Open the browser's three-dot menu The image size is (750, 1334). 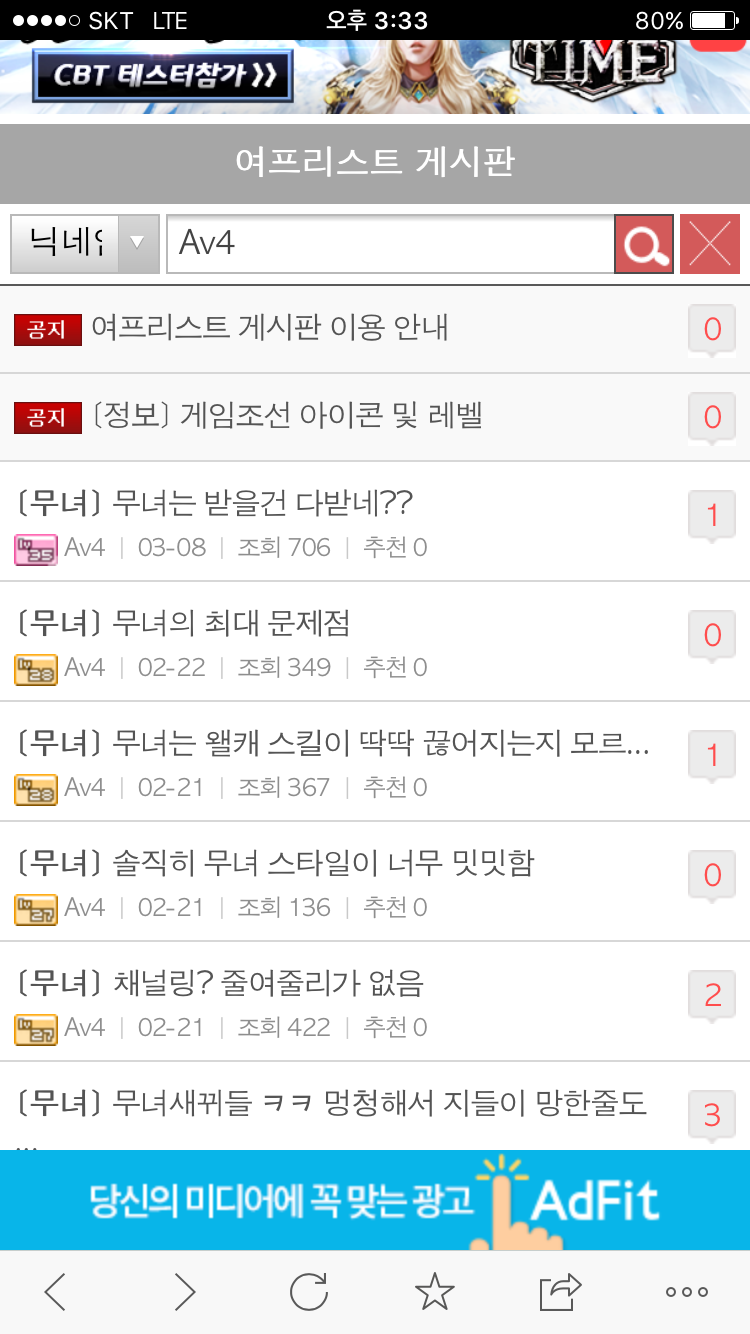687,1292
